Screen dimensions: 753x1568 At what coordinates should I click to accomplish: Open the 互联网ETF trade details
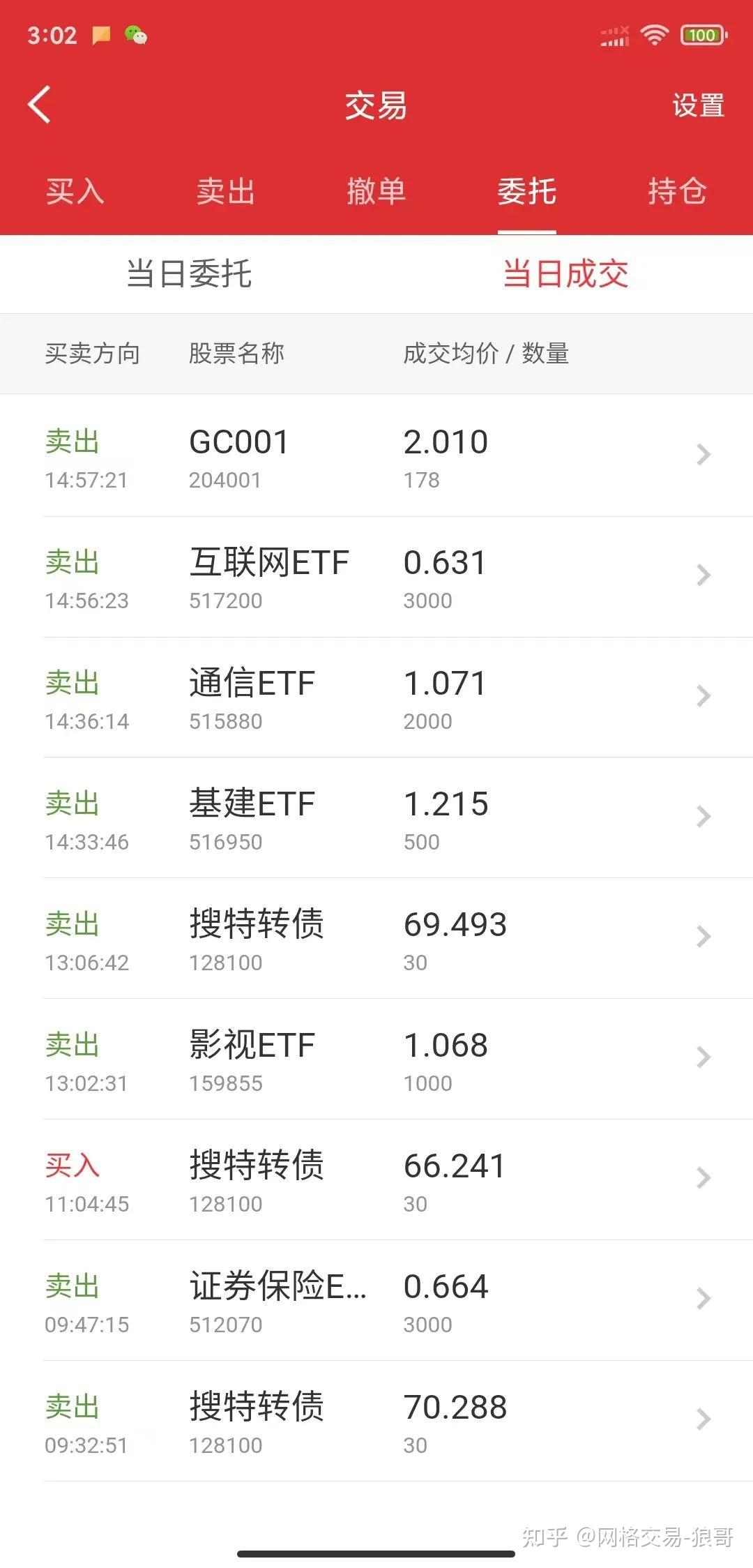376,576
